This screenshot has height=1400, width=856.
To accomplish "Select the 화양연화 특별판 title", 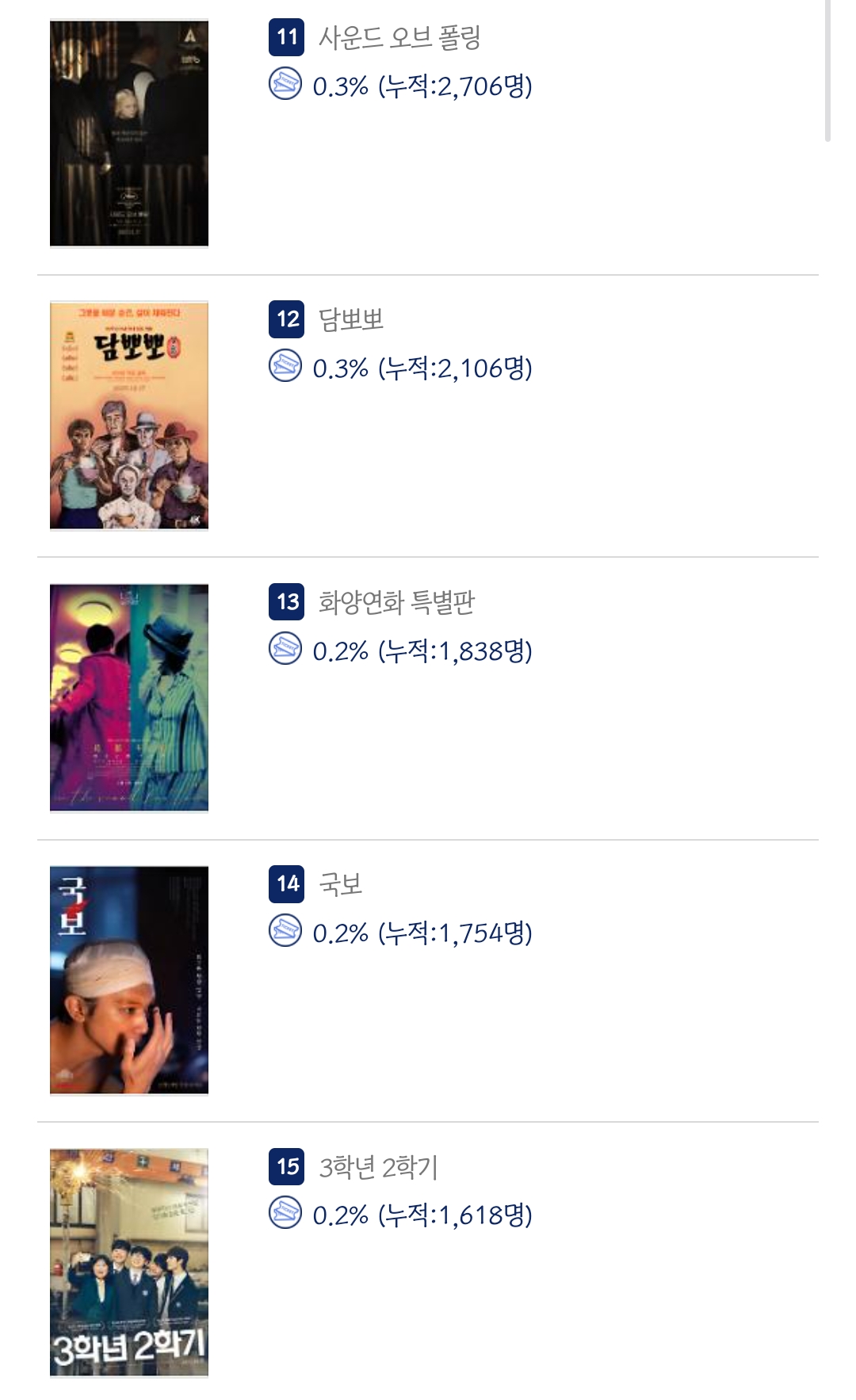I will (396, 602).
